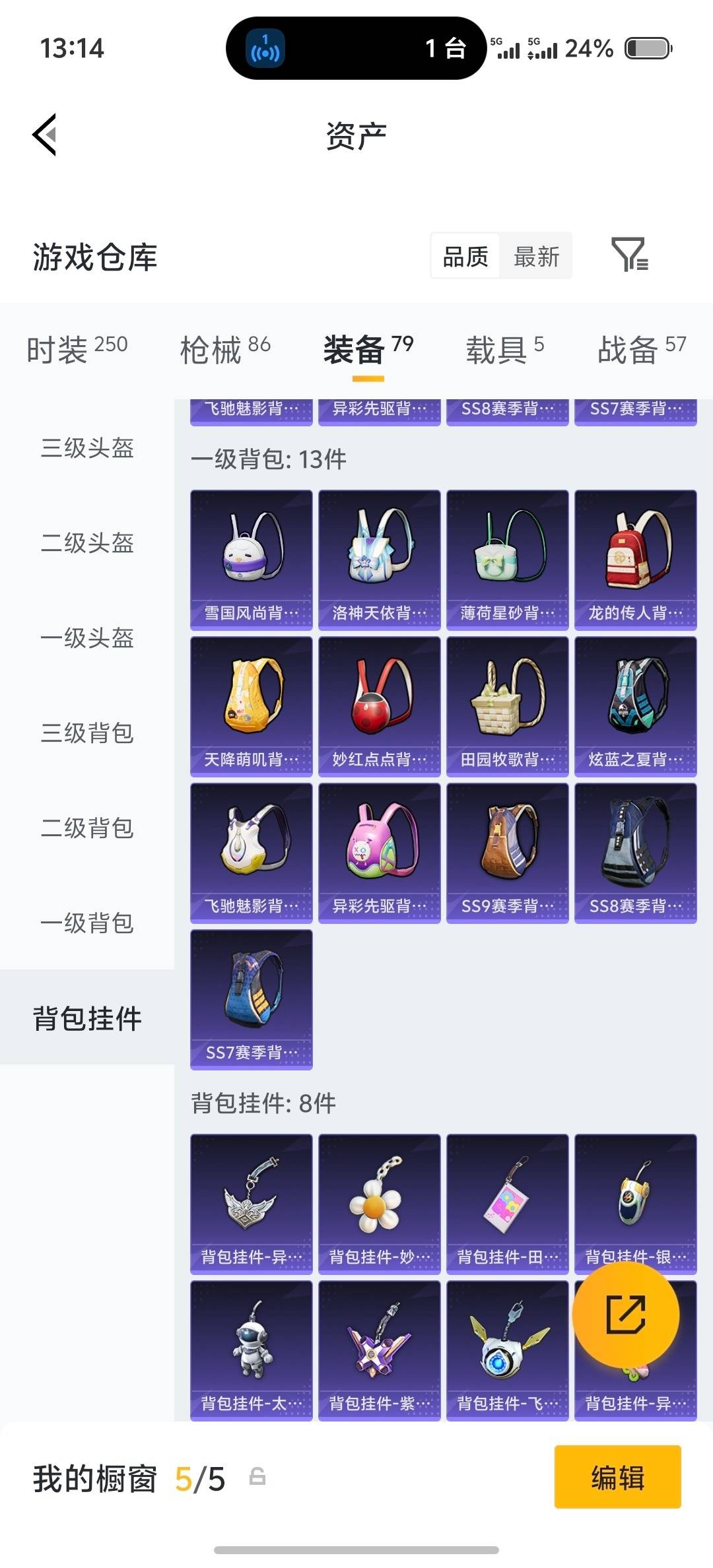713x1568 pixels.
Task: Open the 一级背包 category in sidebar
Action: click(x=86, y=925)
